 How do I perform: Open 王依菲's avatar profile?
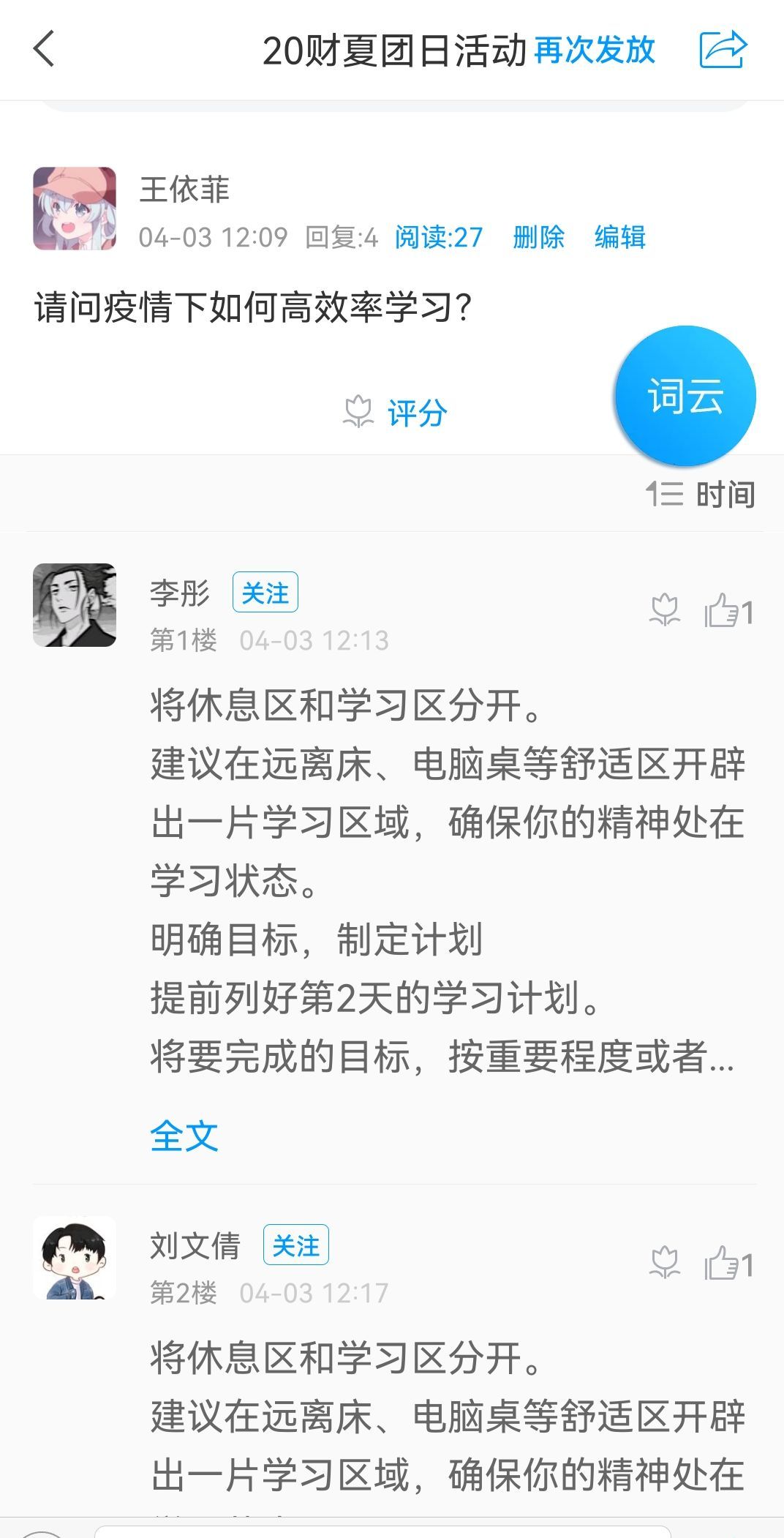[75, 209]
